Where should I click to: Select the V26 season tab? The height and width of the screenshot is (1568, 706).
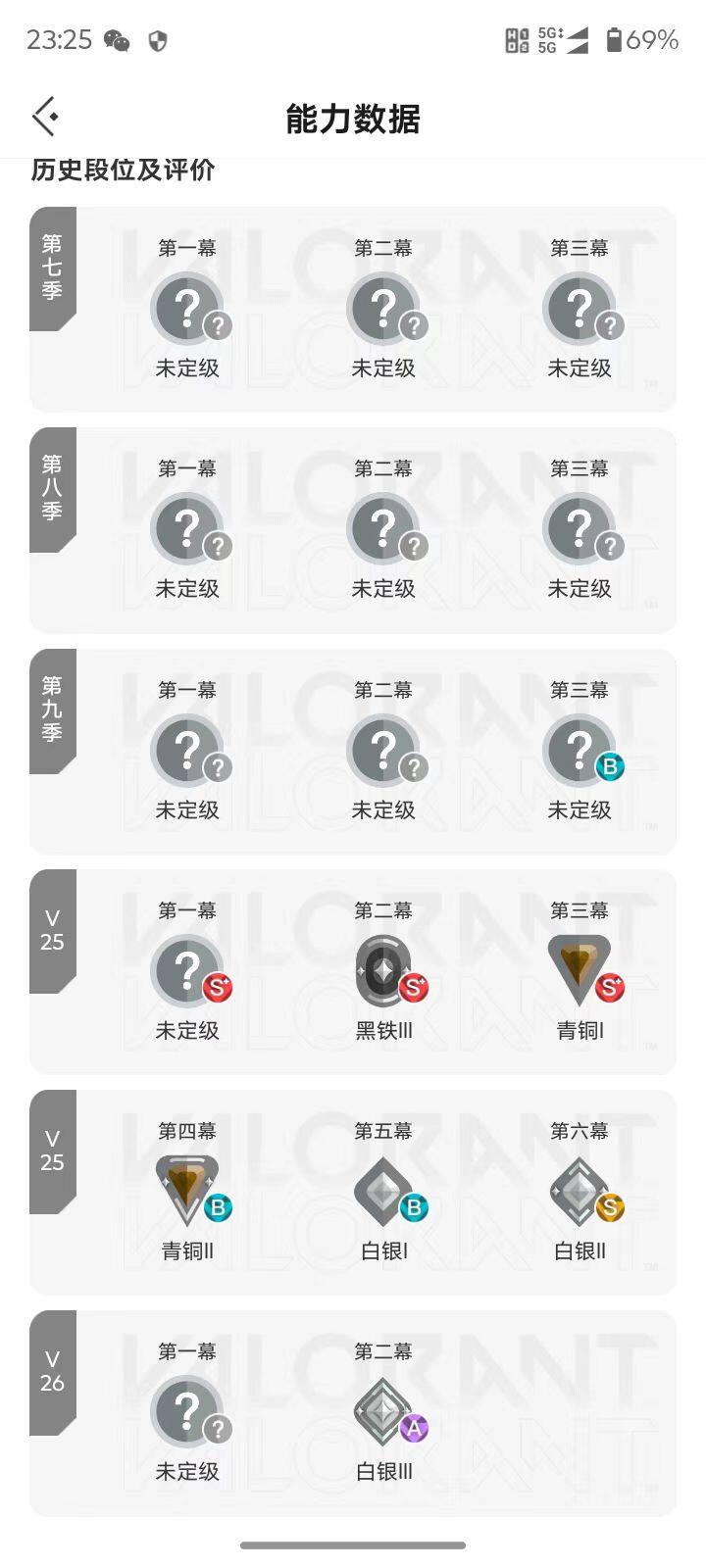pos(52,1372)
